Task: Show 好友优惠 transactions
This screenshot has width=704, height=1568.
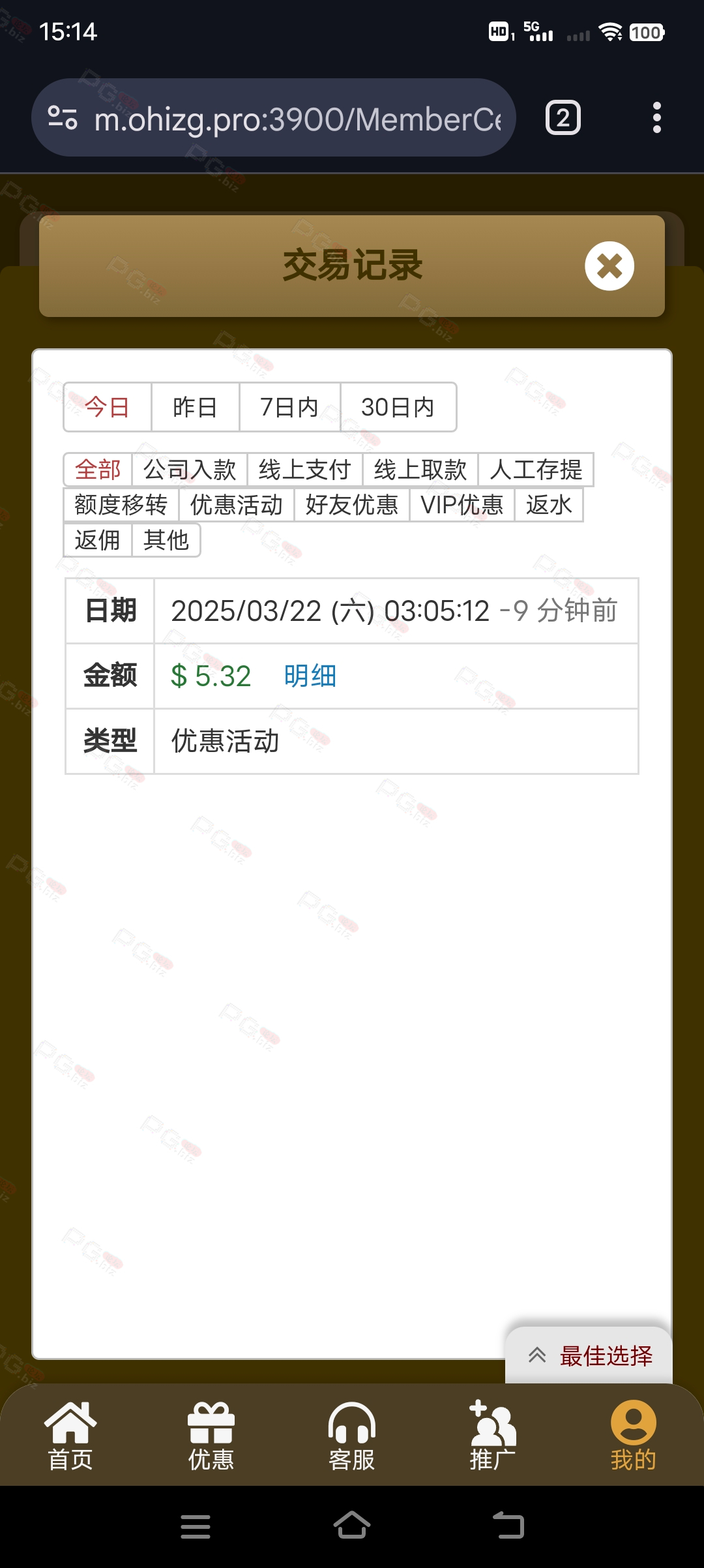Action: coord(352,505)
